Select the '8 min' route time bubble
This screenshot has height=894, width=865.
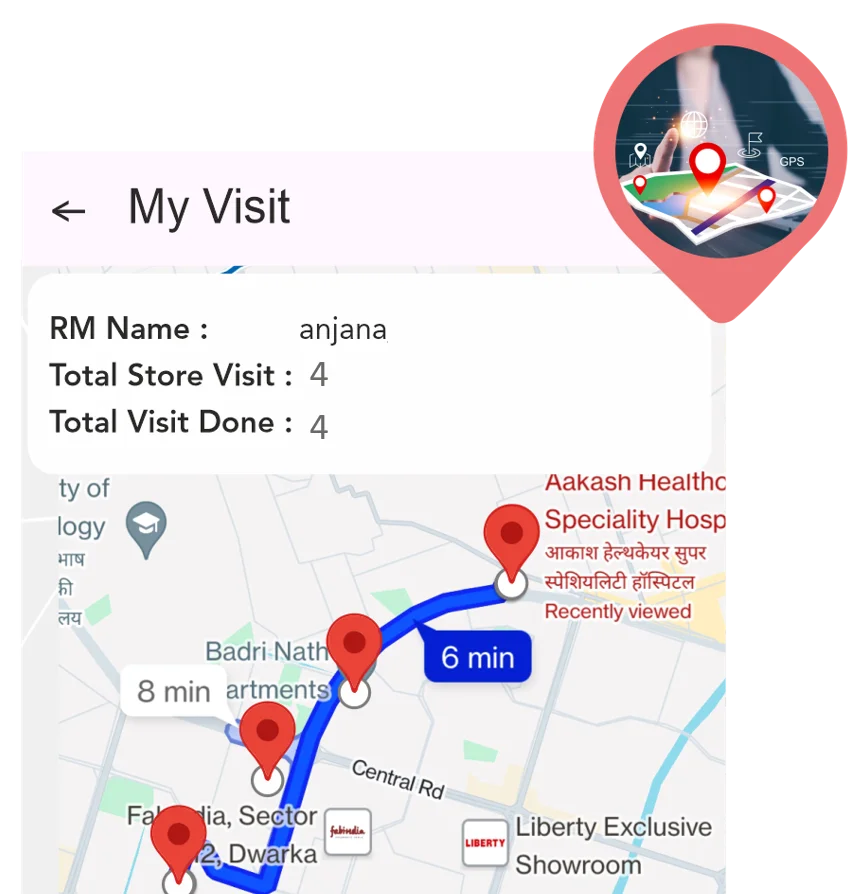pyautogui.click(x=173, y=690)
